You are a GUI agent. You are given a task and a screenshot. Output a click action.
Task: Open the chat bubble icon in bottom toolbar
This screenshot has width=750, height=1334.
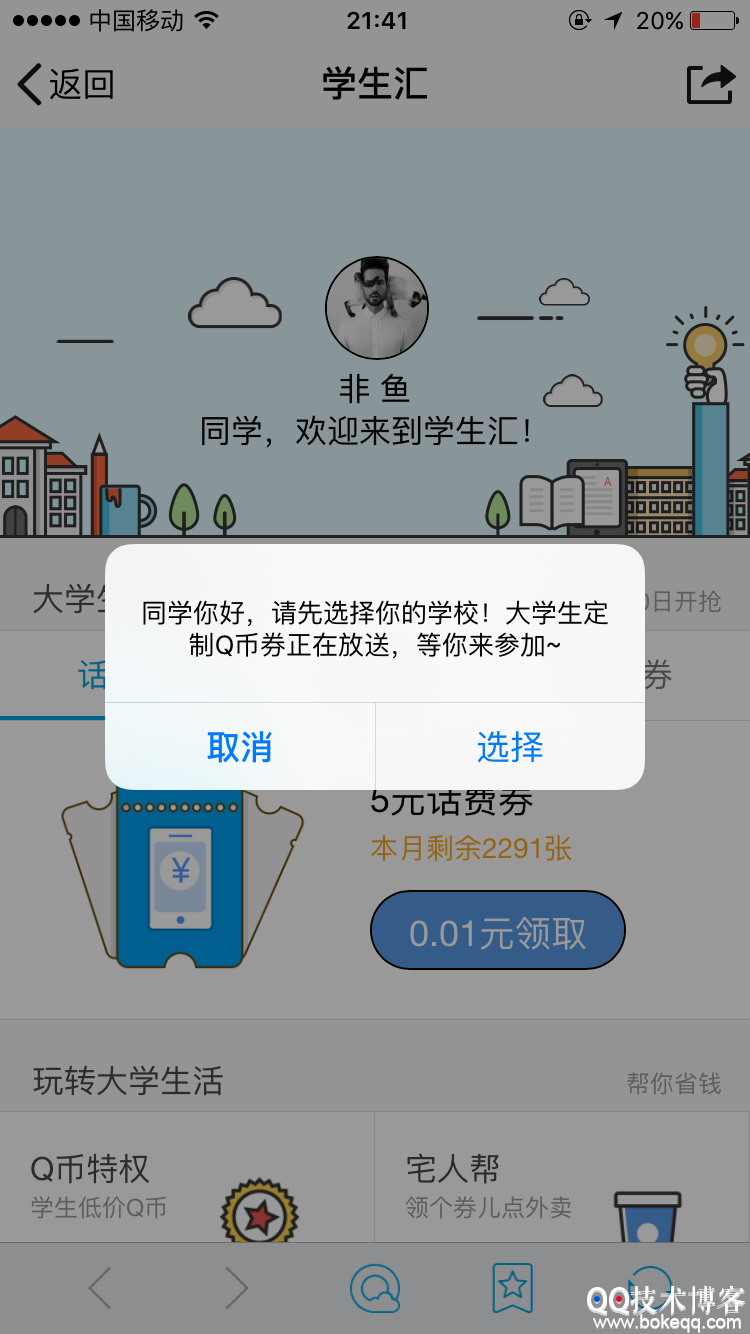375,1289
